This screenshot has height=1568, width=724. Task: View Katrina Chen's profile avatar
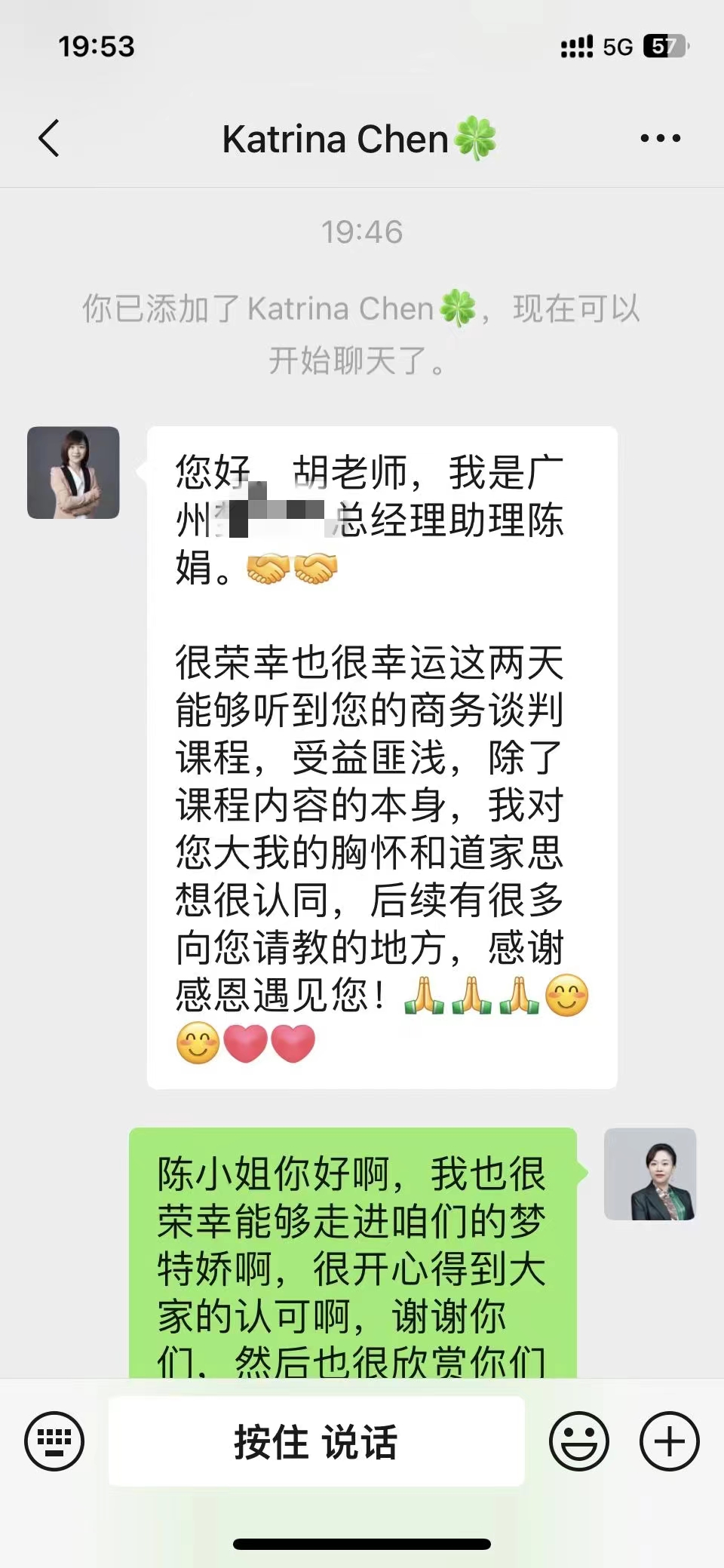[73, 473]
